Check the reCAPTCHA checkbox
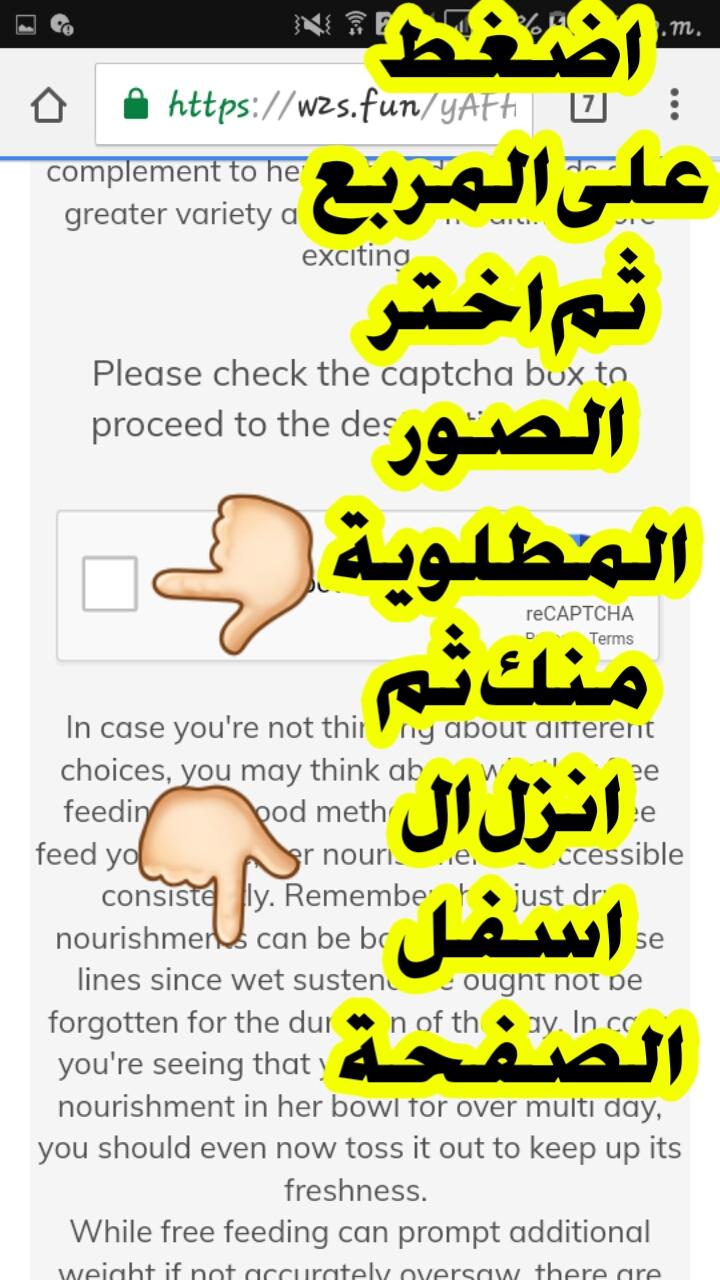720x1280 pixels. pyautogui.click(x=109, y=584)
